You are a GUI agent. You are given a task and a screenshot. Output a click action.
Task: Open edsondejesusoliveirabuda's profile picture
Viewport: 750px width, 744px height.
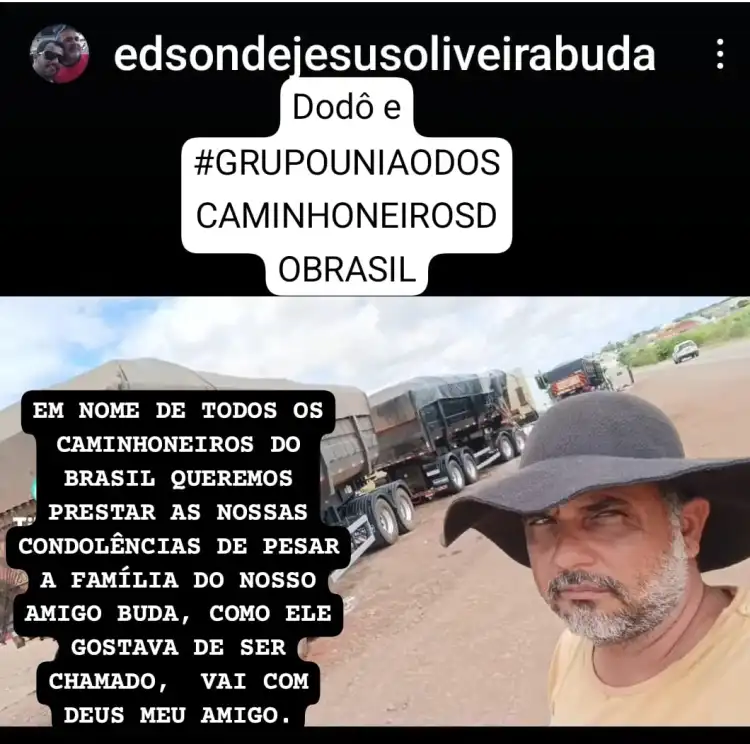[x=59, y=54]
